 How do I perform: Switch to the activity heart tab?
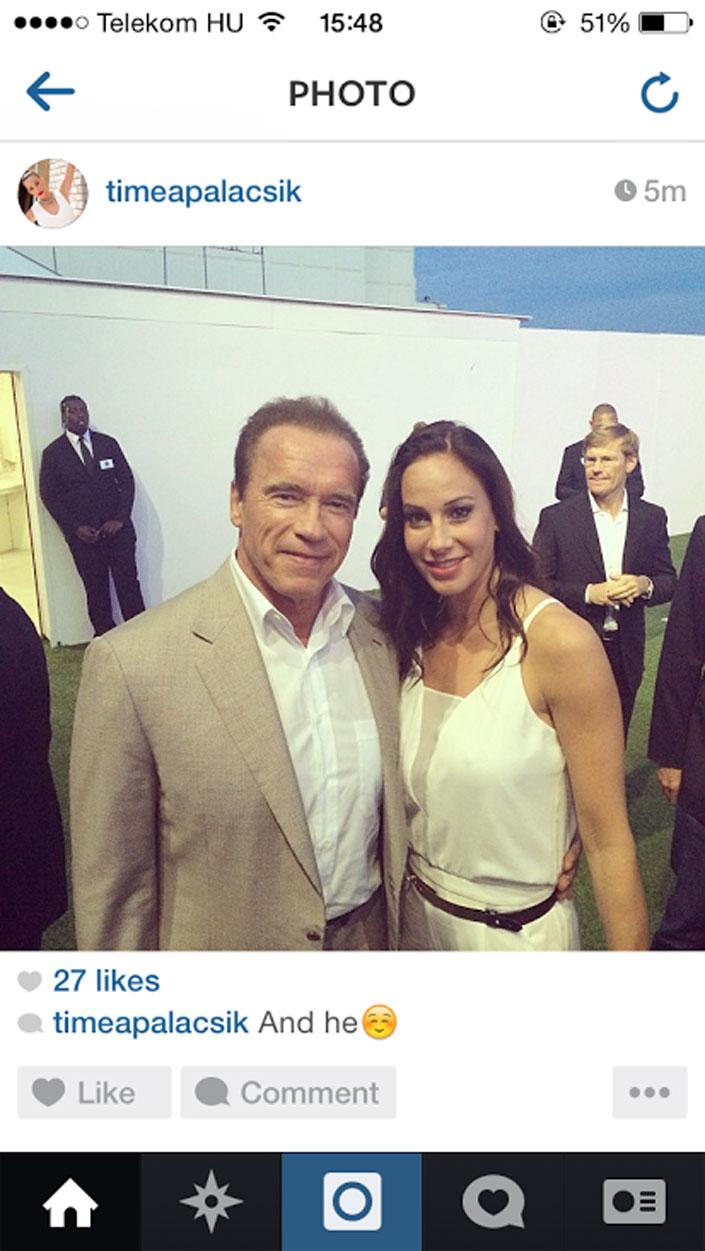[493, 1202]
